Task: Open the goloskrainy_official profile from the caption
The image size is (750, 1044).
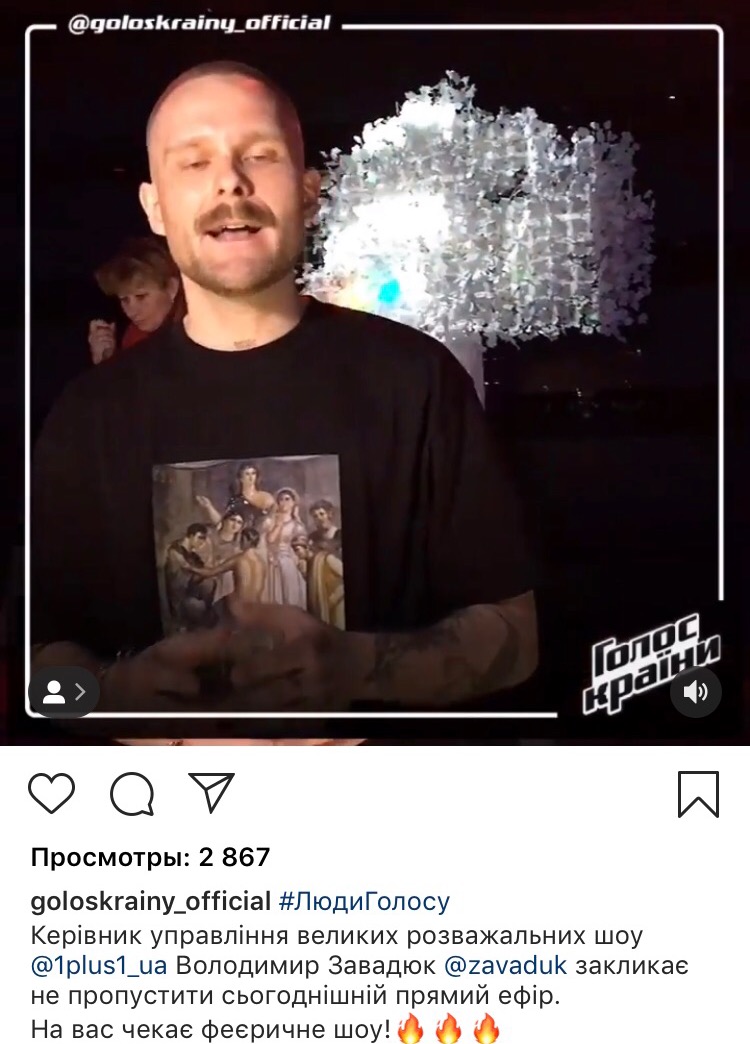Action: coord(151,901)
